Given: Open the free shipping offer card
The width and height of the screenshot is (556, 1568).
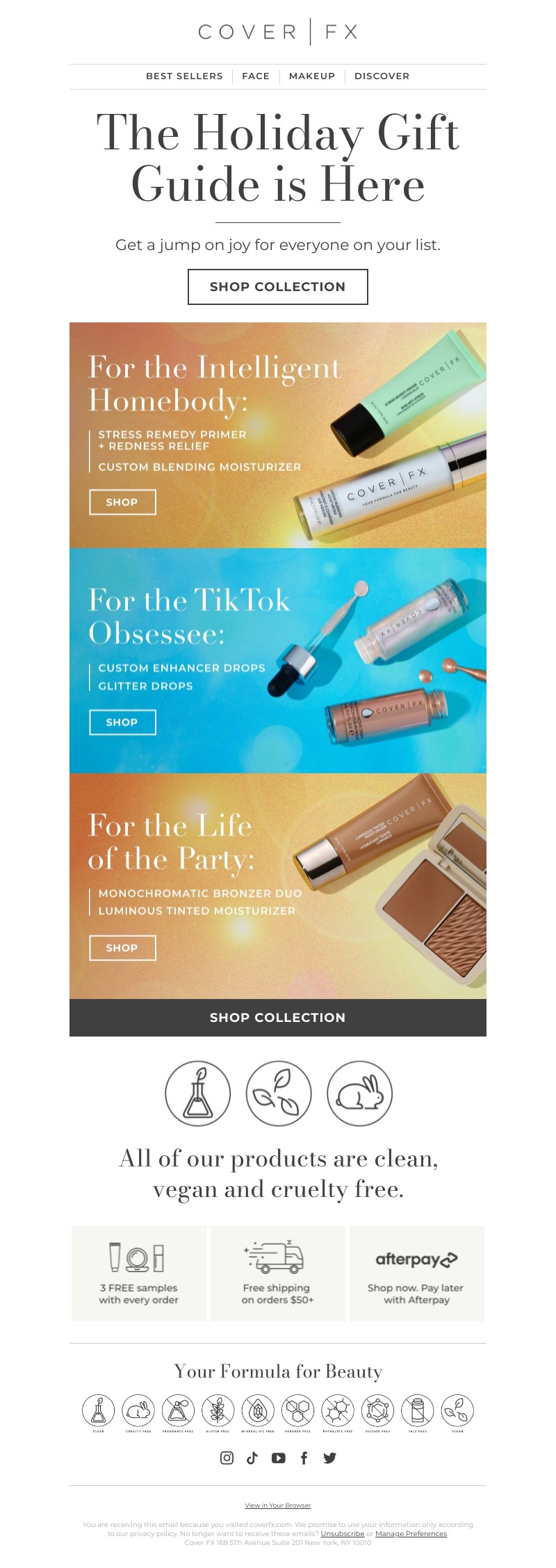Looking at the screenshot, I should tap(278, 1273).
